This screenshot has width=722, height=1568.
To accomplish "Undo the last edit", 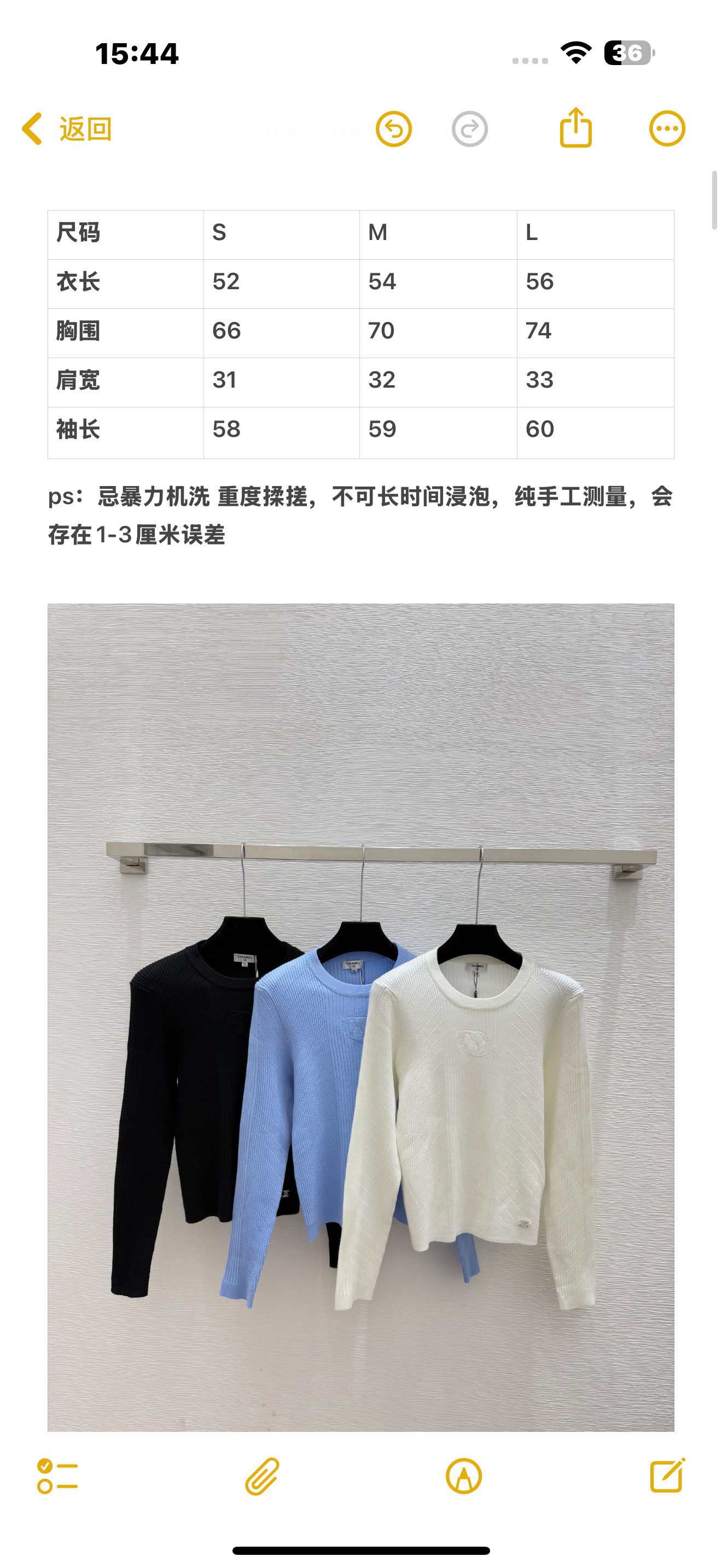I will tap(393, 129).
